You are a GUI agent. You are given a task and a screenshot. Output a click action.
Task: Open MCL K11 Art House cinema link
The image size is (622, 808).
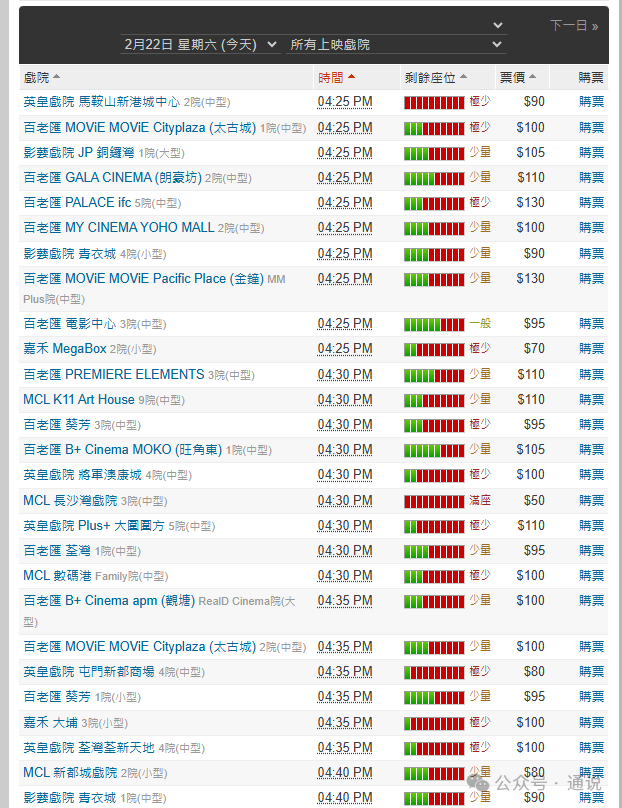tap(79, 399)
